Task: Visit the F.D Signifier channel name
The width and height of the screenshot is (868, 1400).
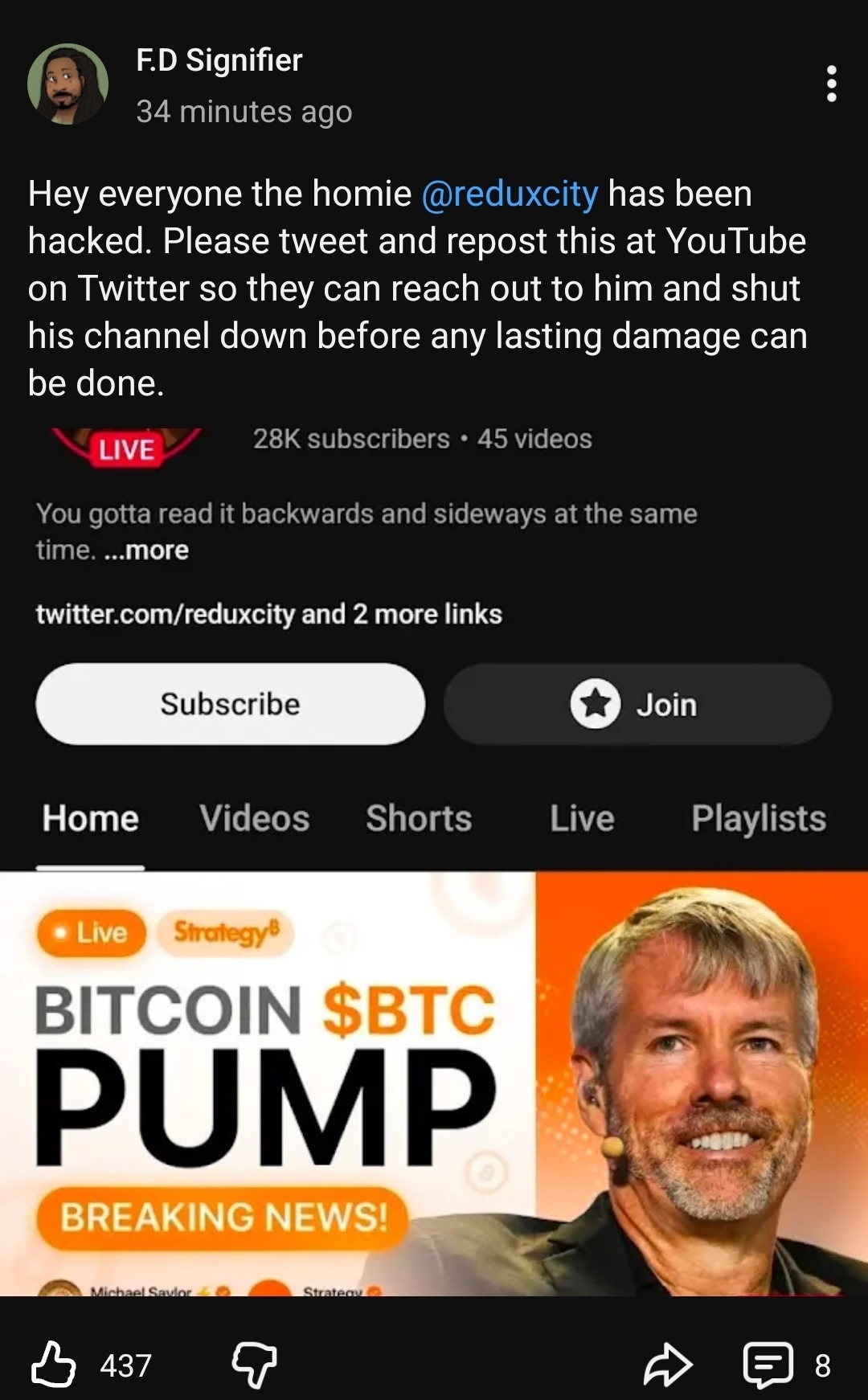Action: 219,60
